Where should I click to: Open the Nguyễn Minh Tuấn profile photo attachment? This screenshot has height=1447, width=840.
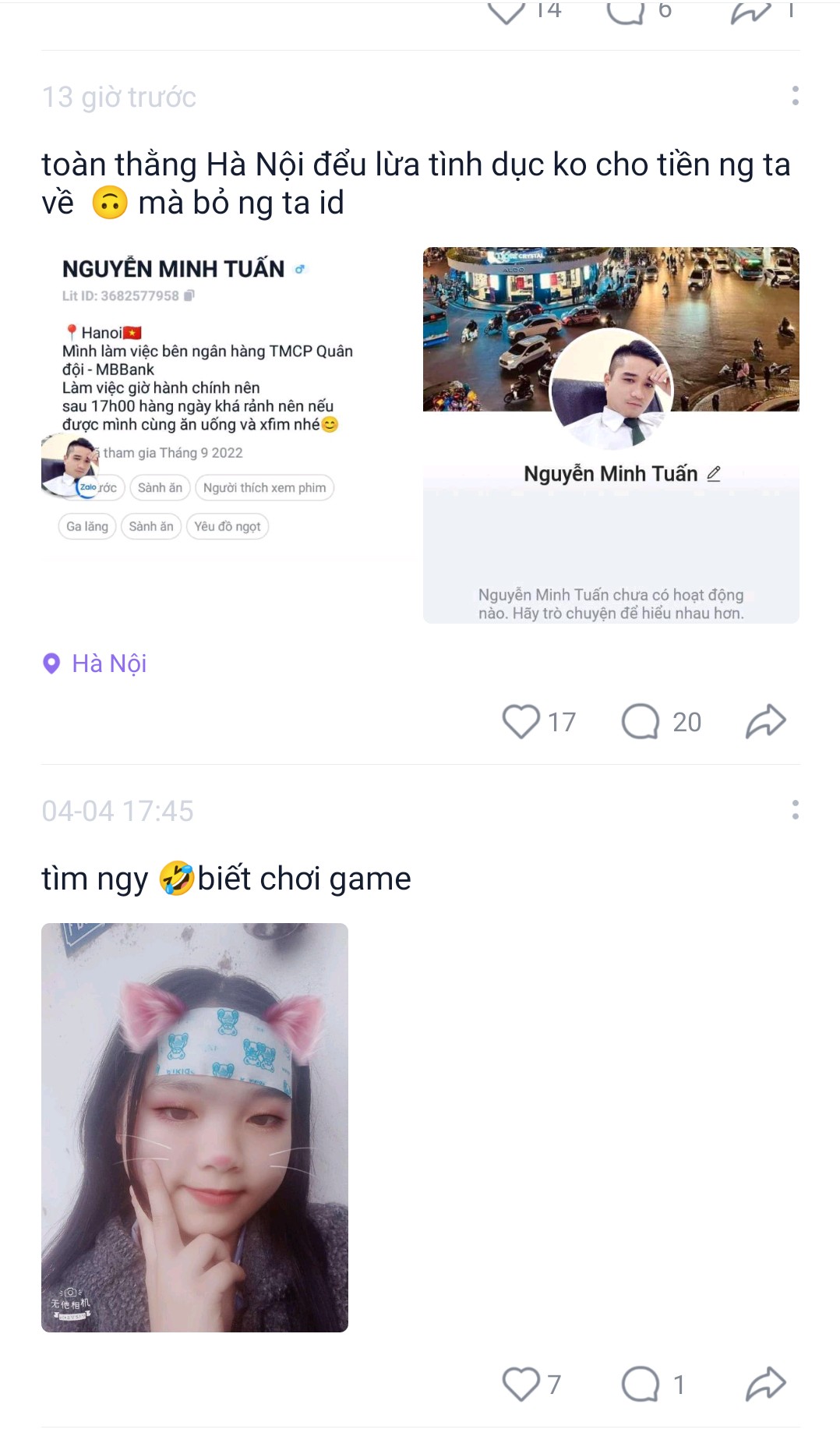(x=611, y=435)
